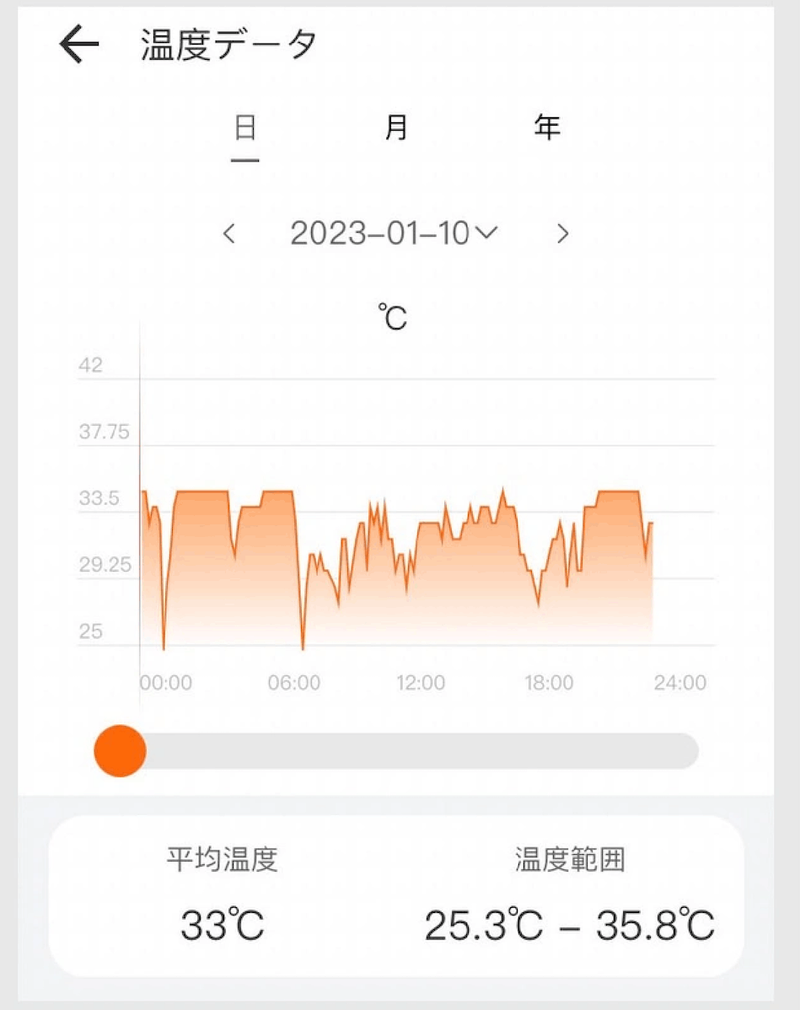The width and height of the screenshot is (800, 1010).
Task: Tap the orange chart slider handle
Action: (x=120, y=751)
